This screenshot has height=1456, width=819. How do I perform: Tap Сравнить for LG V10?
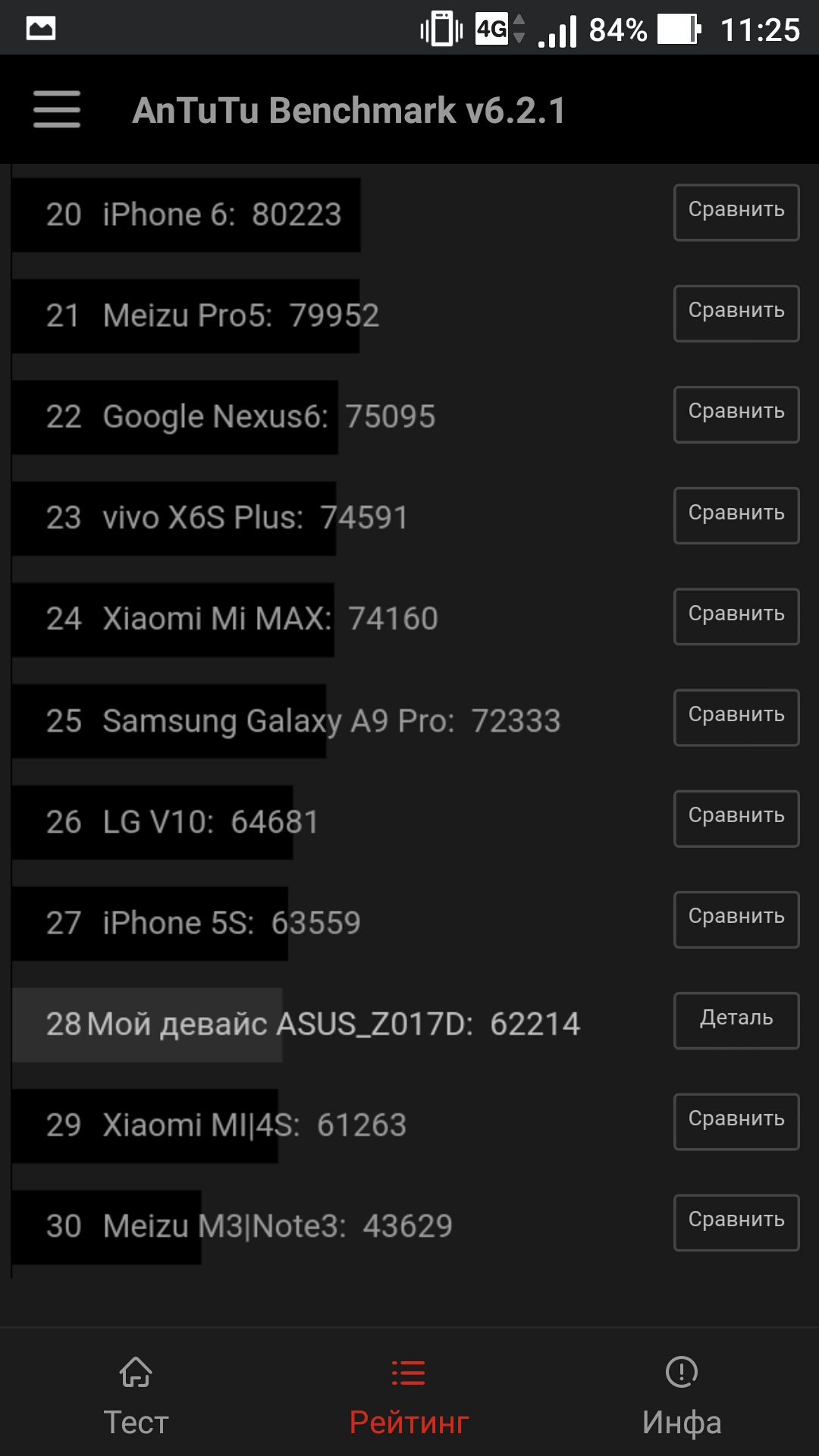736,819
